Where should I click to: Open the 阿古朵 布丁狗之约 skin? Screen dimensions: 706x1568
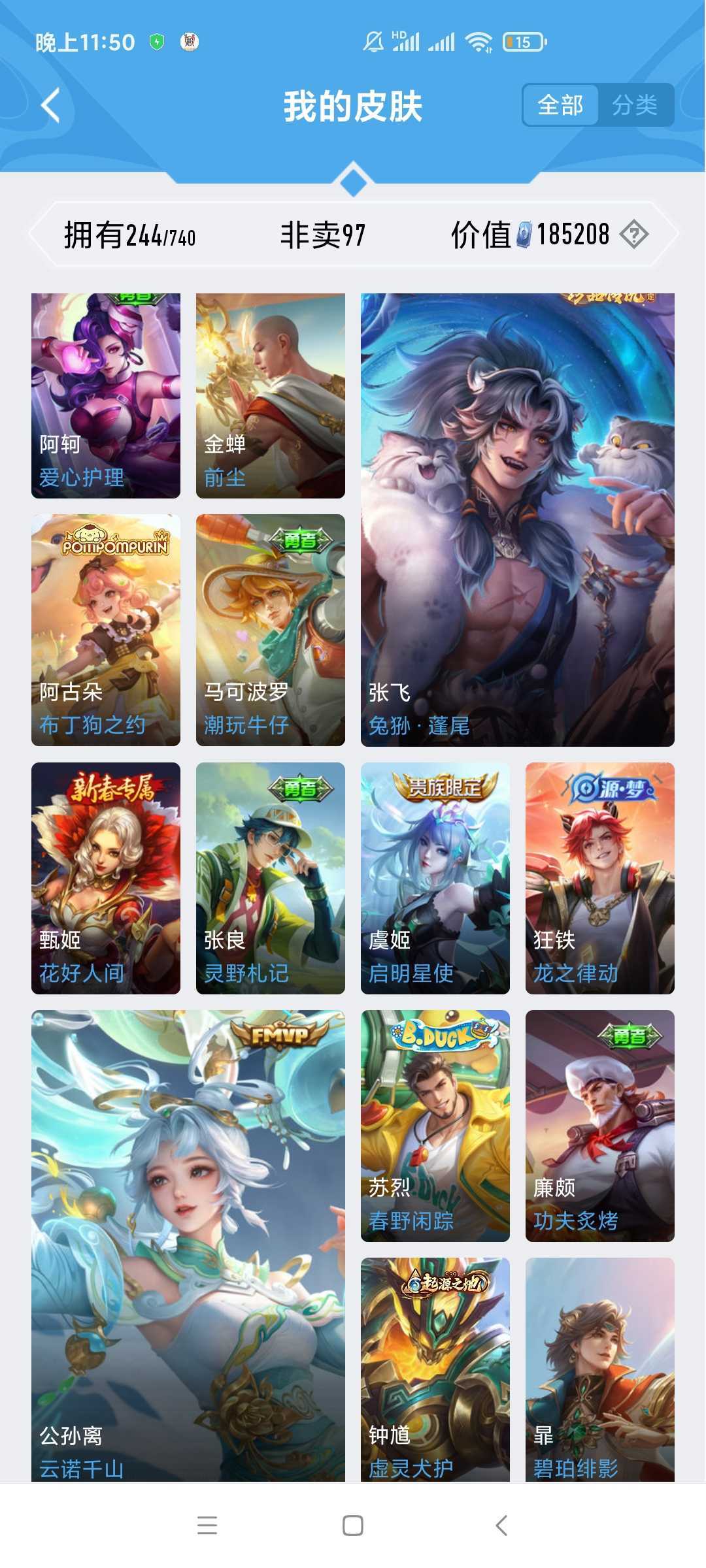coord(106,630)
